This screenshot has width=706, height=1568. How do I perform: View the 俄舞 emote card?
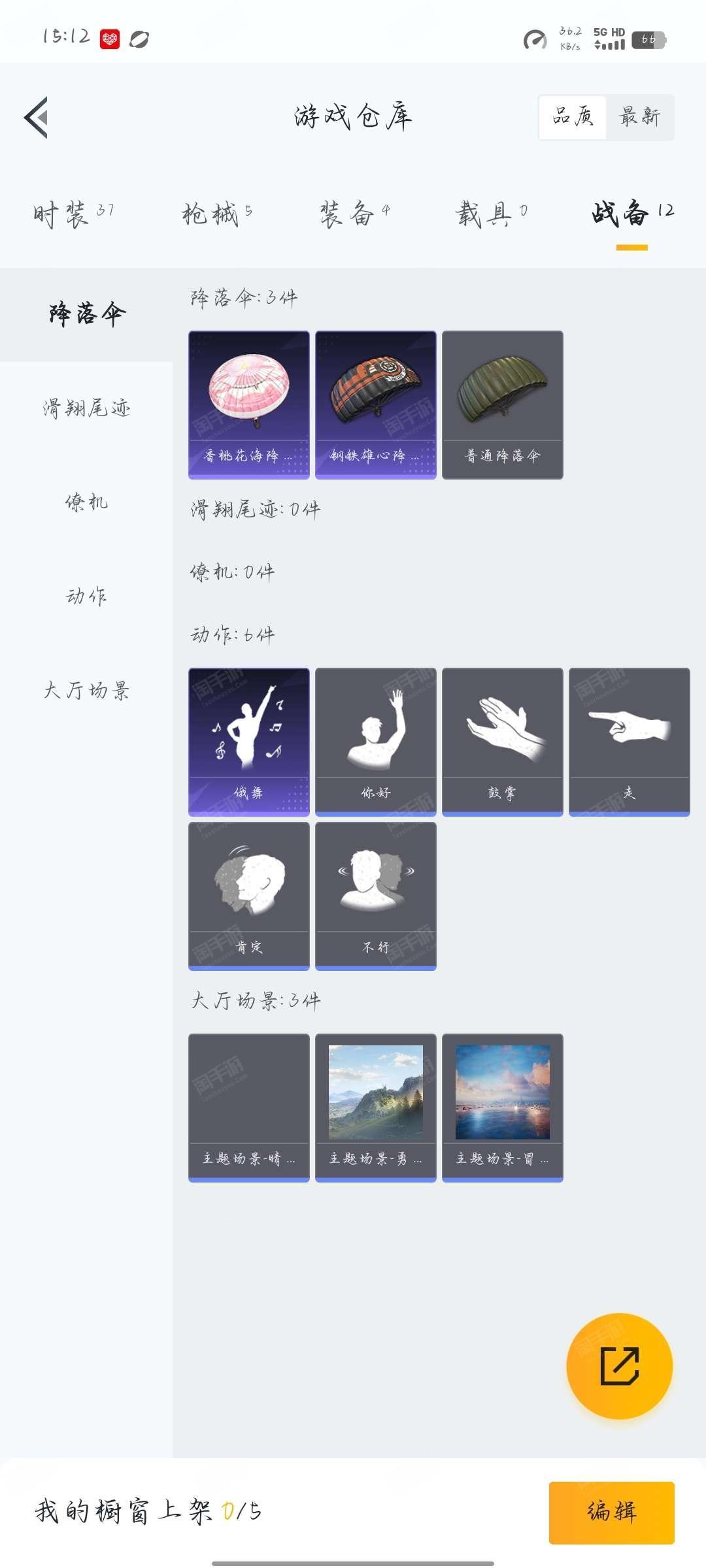[x=248, y=742]
